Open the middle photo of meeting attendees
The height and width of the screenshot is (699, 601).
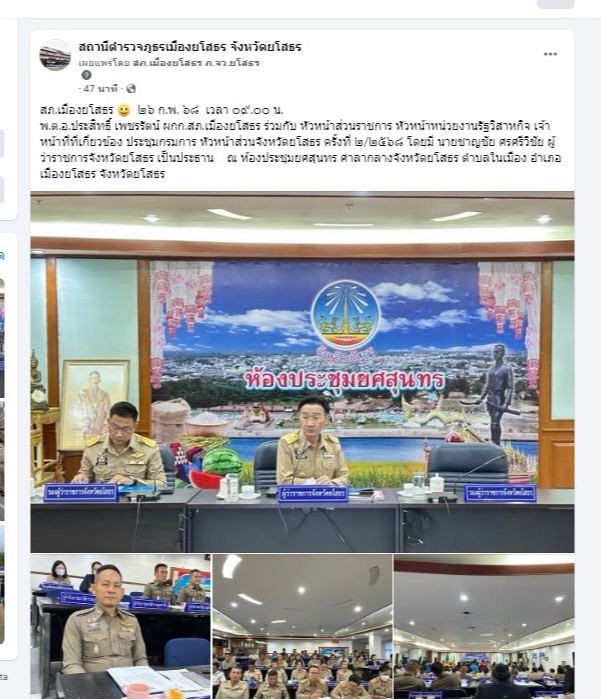pyautogui.click(x=301, y=626)
